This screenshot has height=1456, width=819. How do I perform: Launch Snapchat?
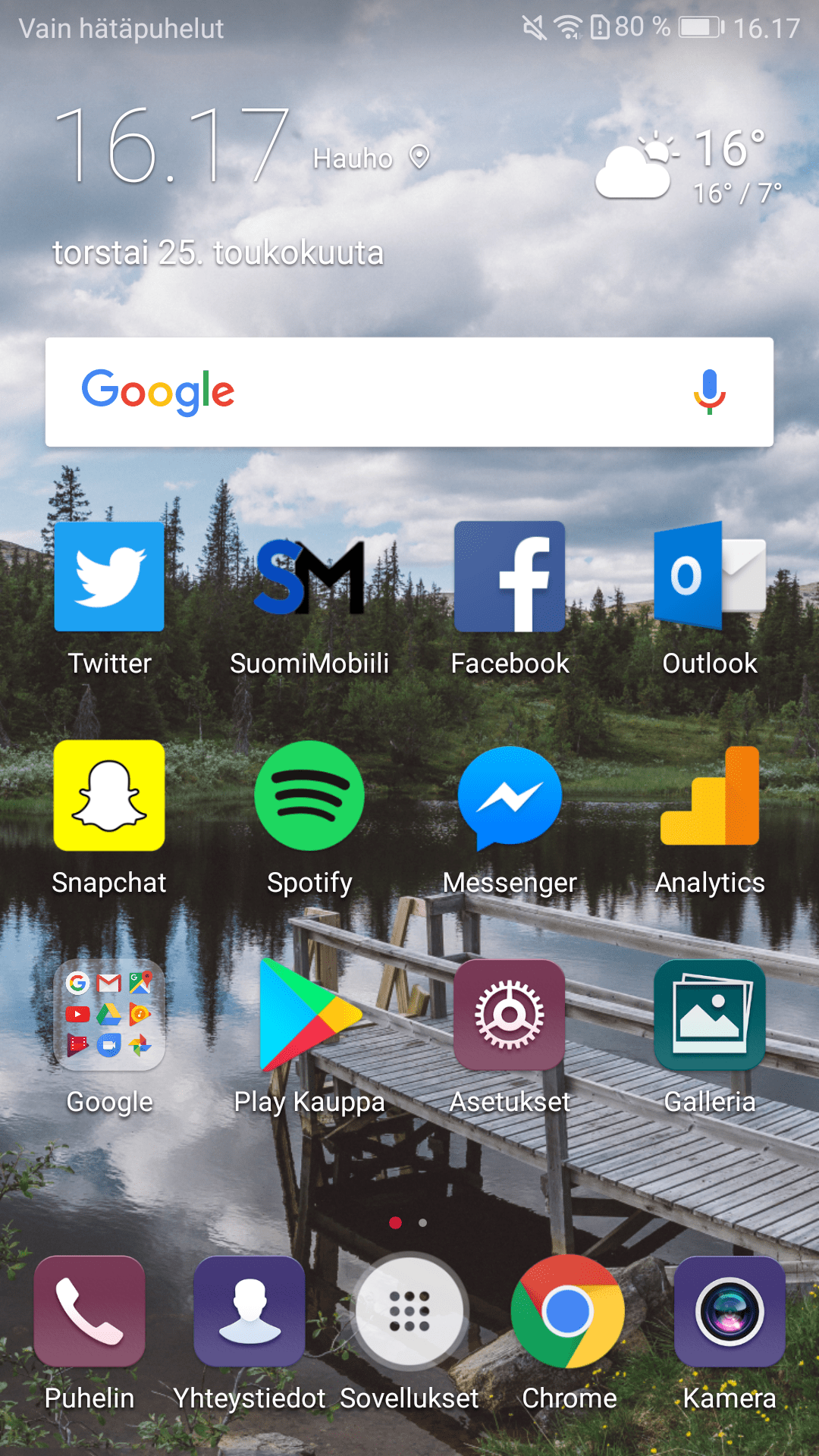click(109, 795)
